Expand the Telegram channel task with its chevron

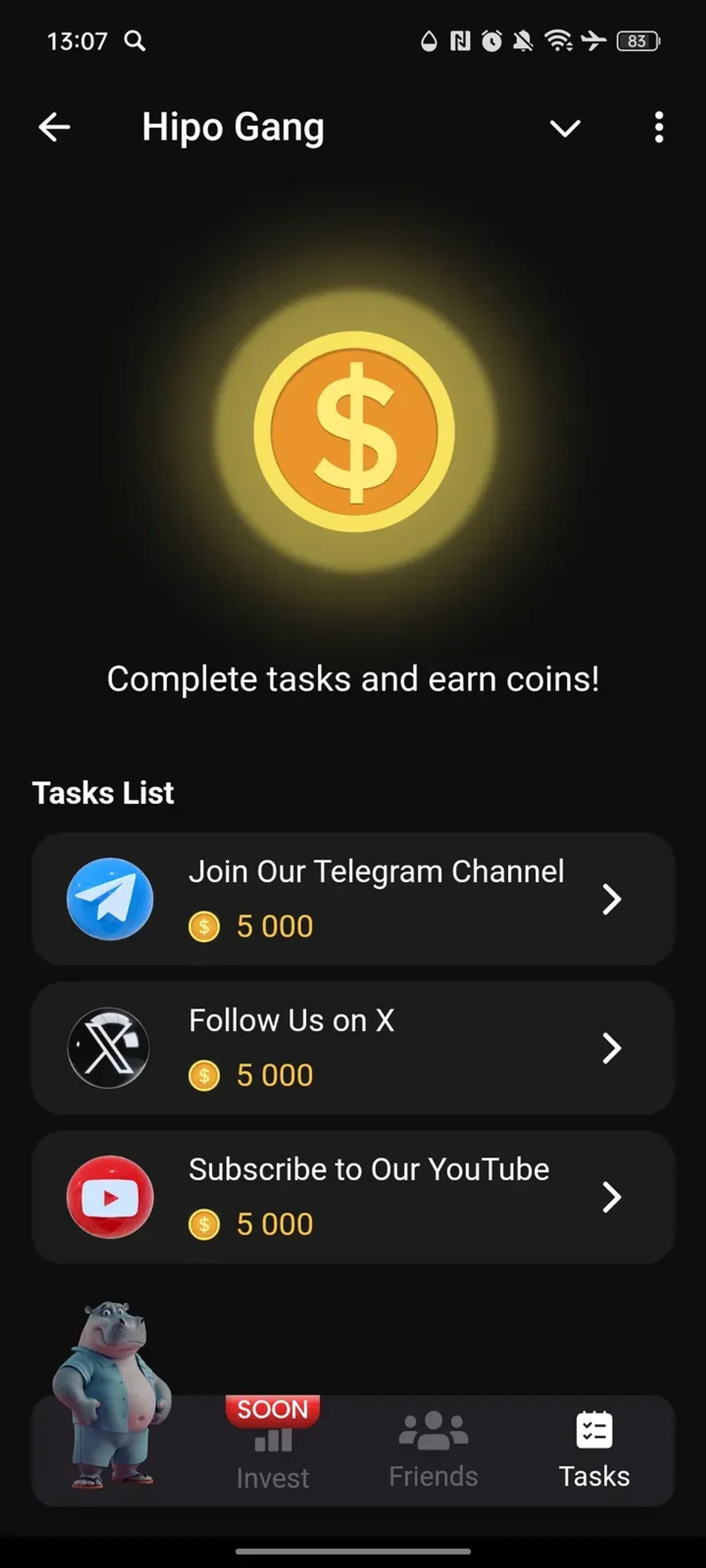(612, 899)
